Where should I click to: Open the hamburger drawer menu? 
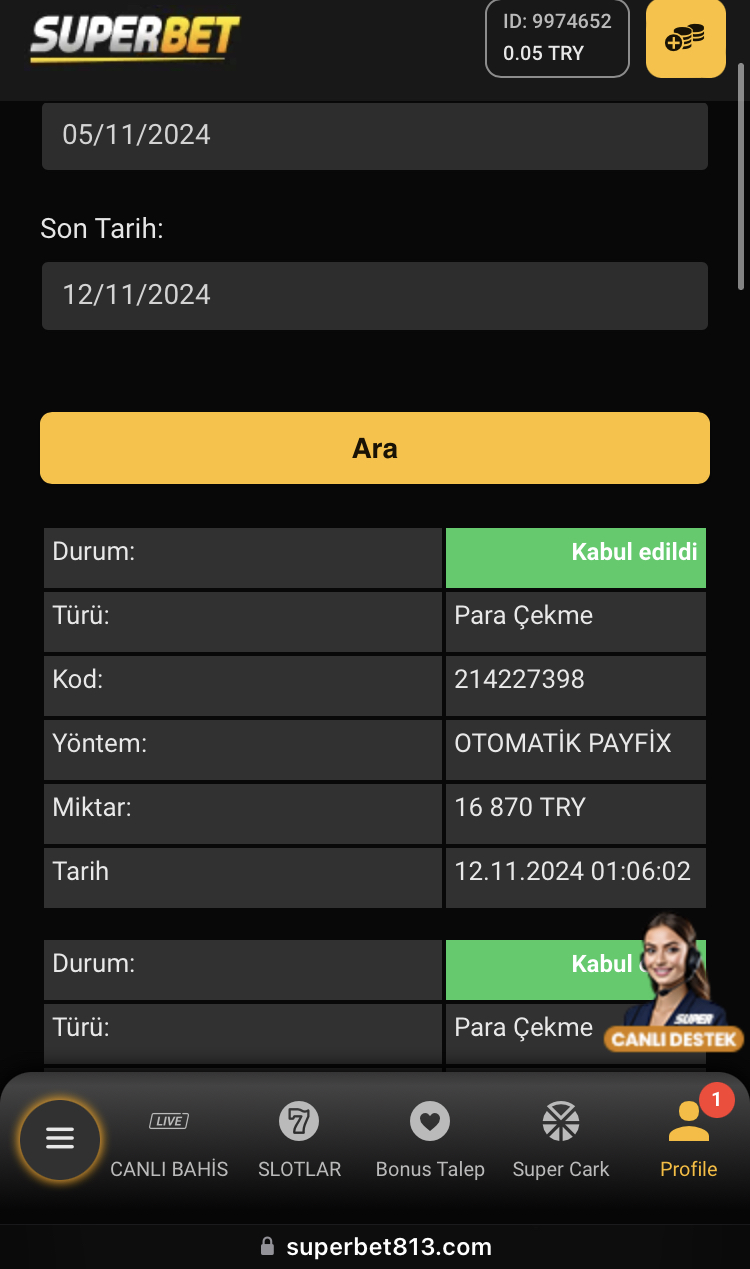click(60, 1139)
